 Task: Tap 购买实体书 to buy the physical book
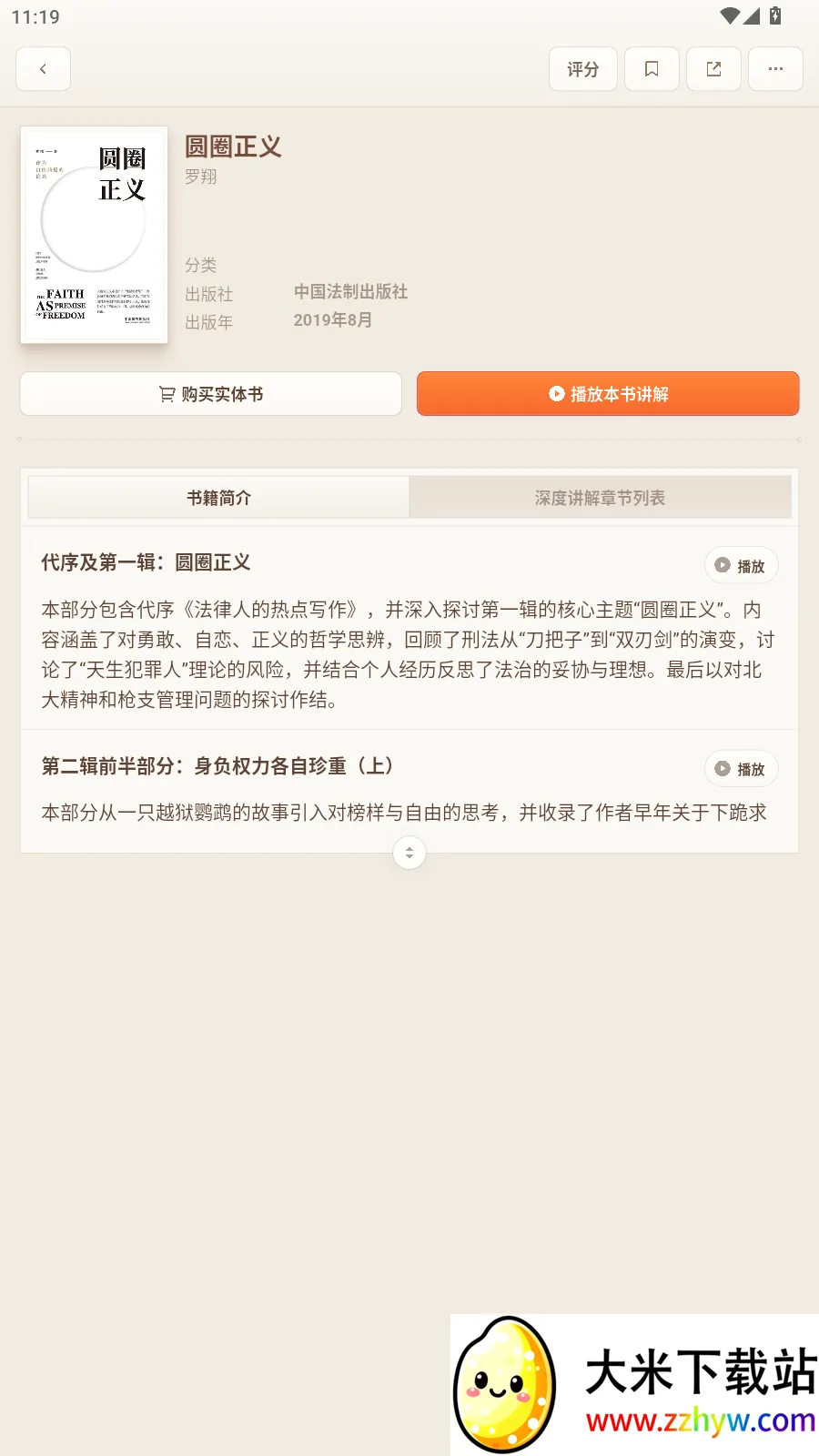211,394
